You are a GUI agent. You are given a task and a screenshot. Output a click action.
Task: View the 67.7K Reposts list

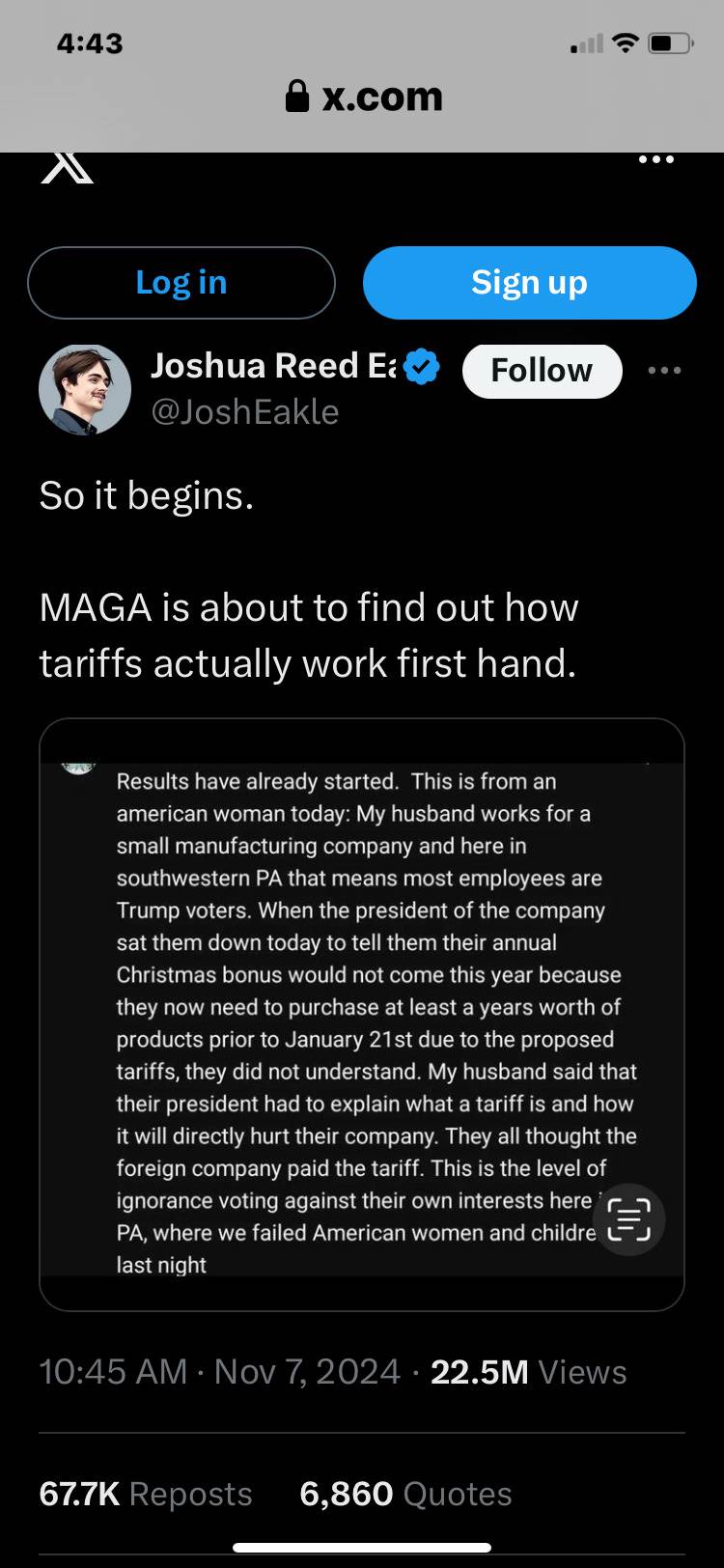pyautogui.click(x=146, y=1494)
